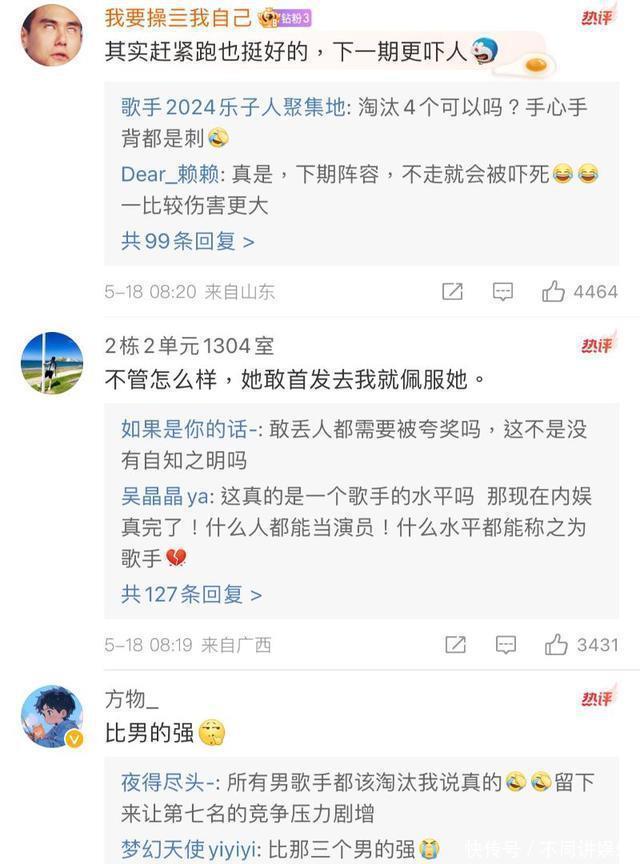The width and height of the screenshot is (640, 864).
Task: Open 方物_'s profile picture
Action: click(52, 716)
